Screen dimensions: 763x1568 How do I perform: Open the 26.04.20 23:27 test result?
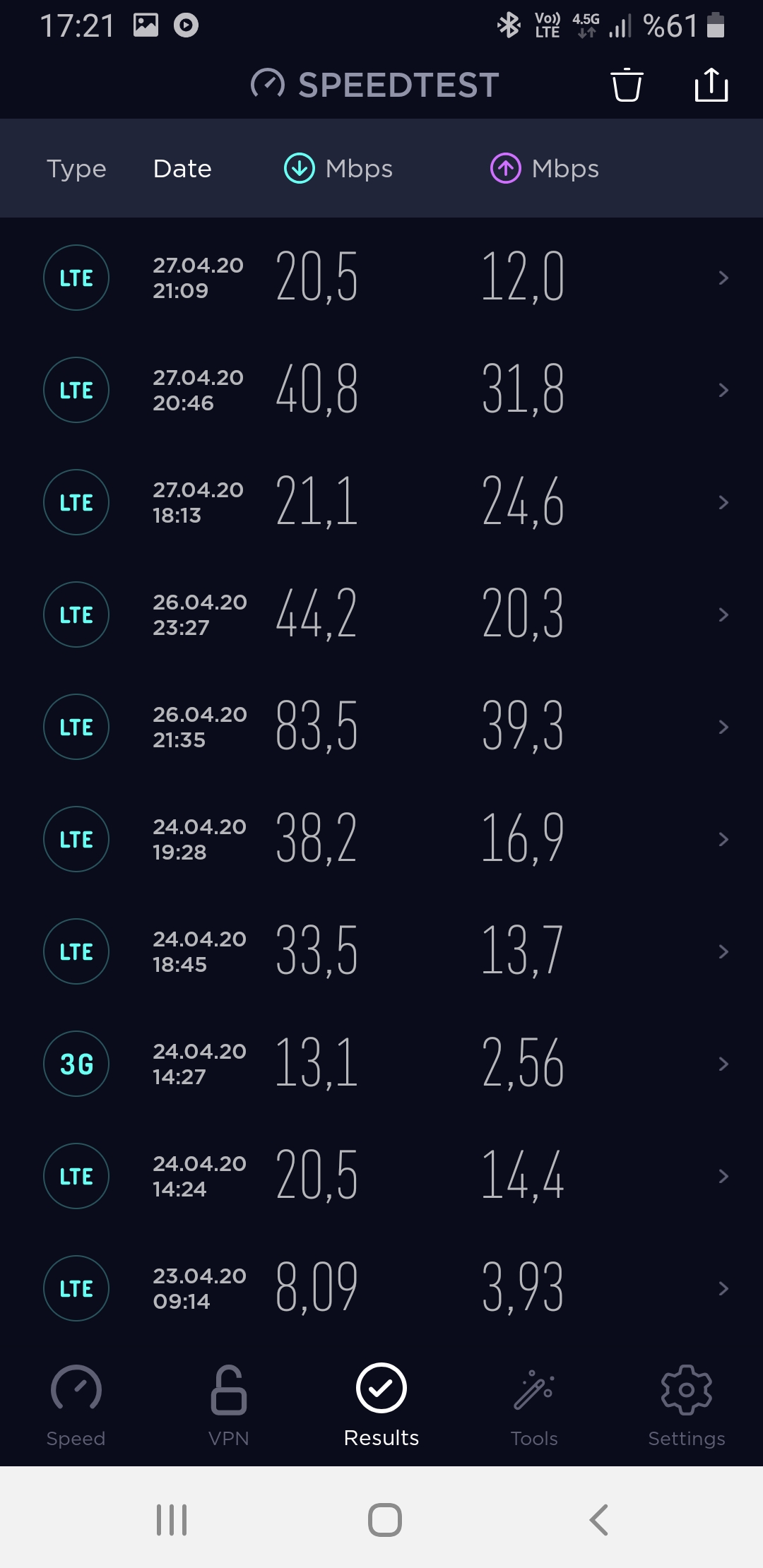[381, 614]
